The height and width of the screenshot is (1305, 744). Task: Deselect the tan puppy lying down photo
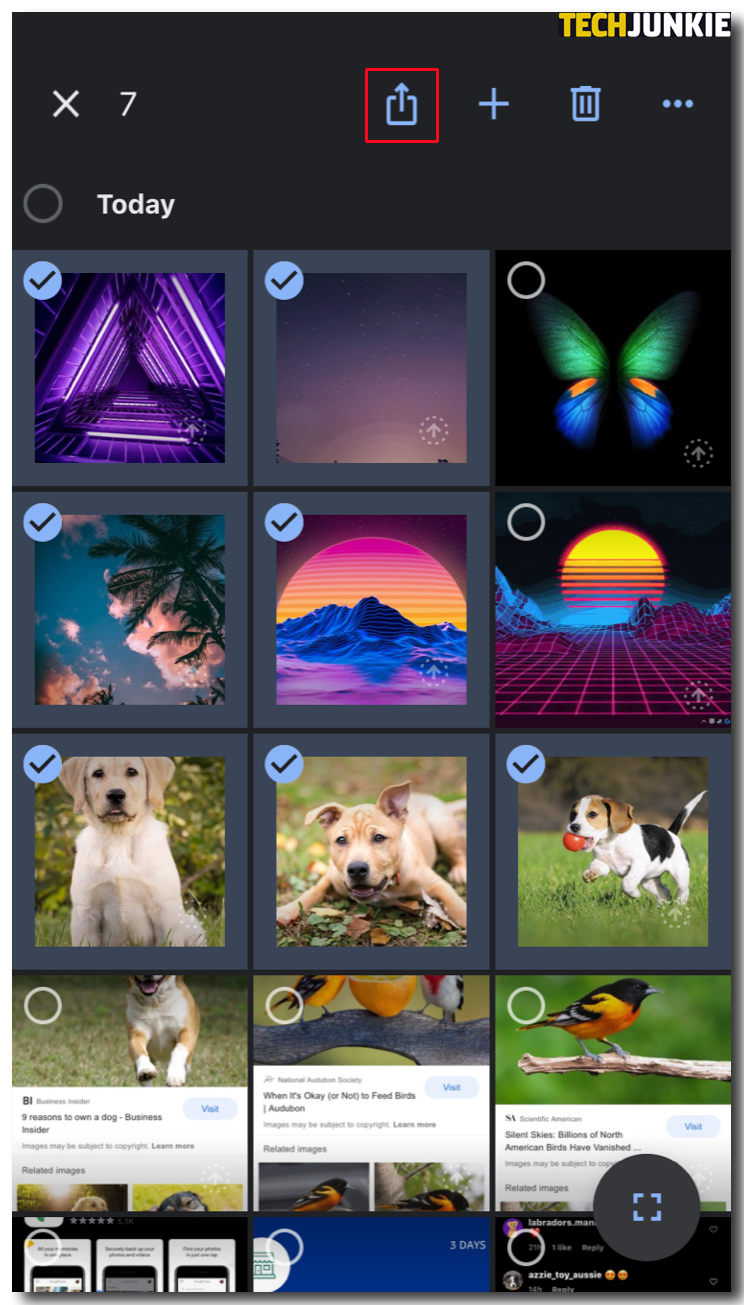[x=285, y=765]
